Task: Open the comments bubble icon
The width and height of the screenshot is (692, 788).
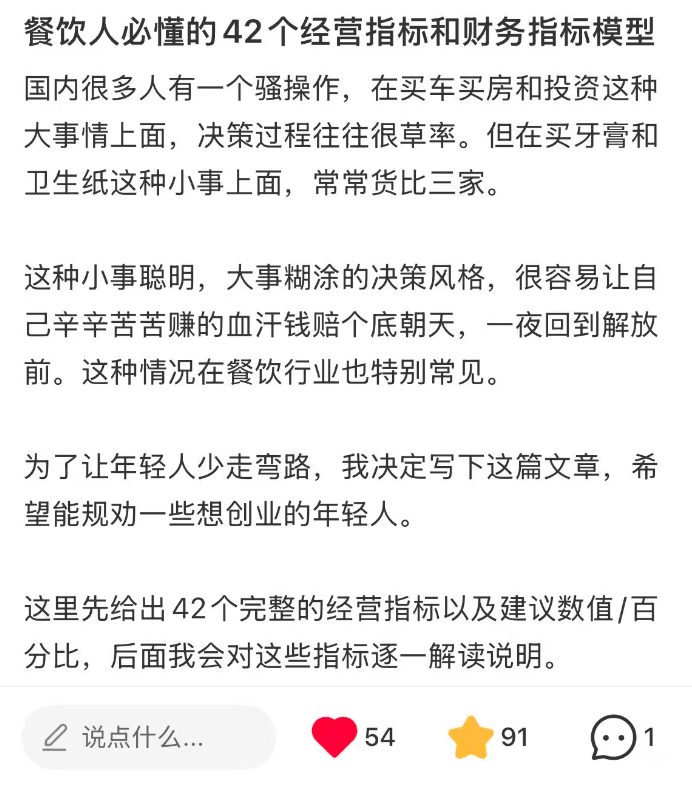Action: [x=613, y=738]
